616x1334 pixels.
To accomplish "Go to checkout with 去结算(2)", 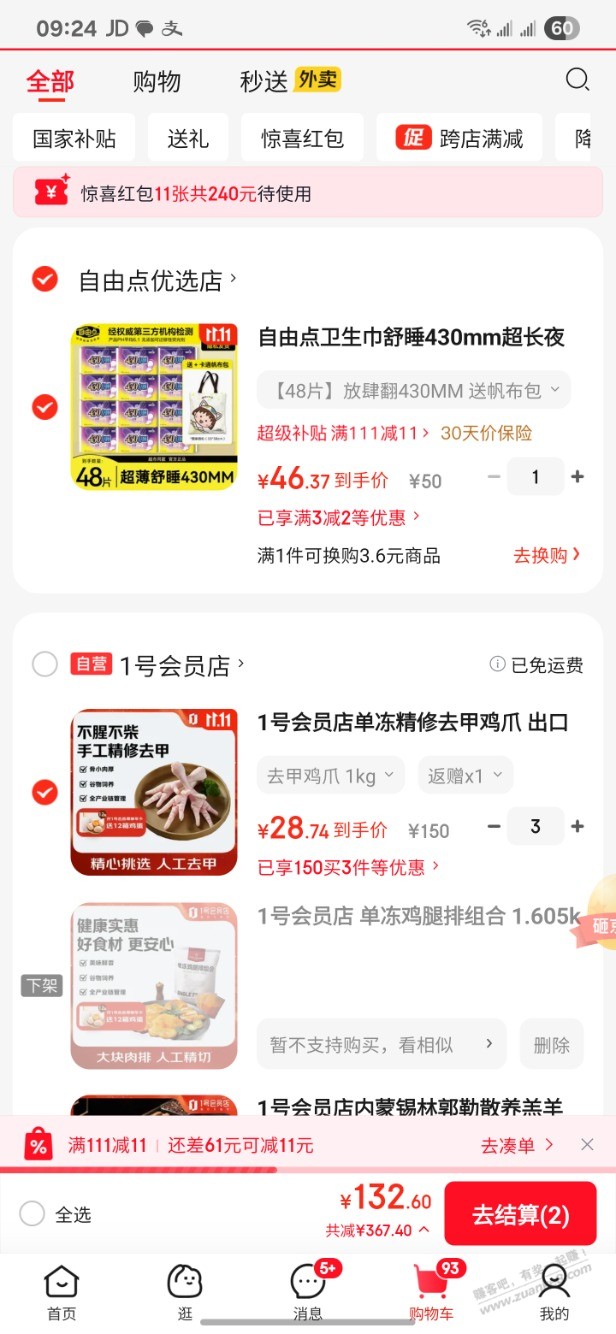I will (x=520, y=1215).
